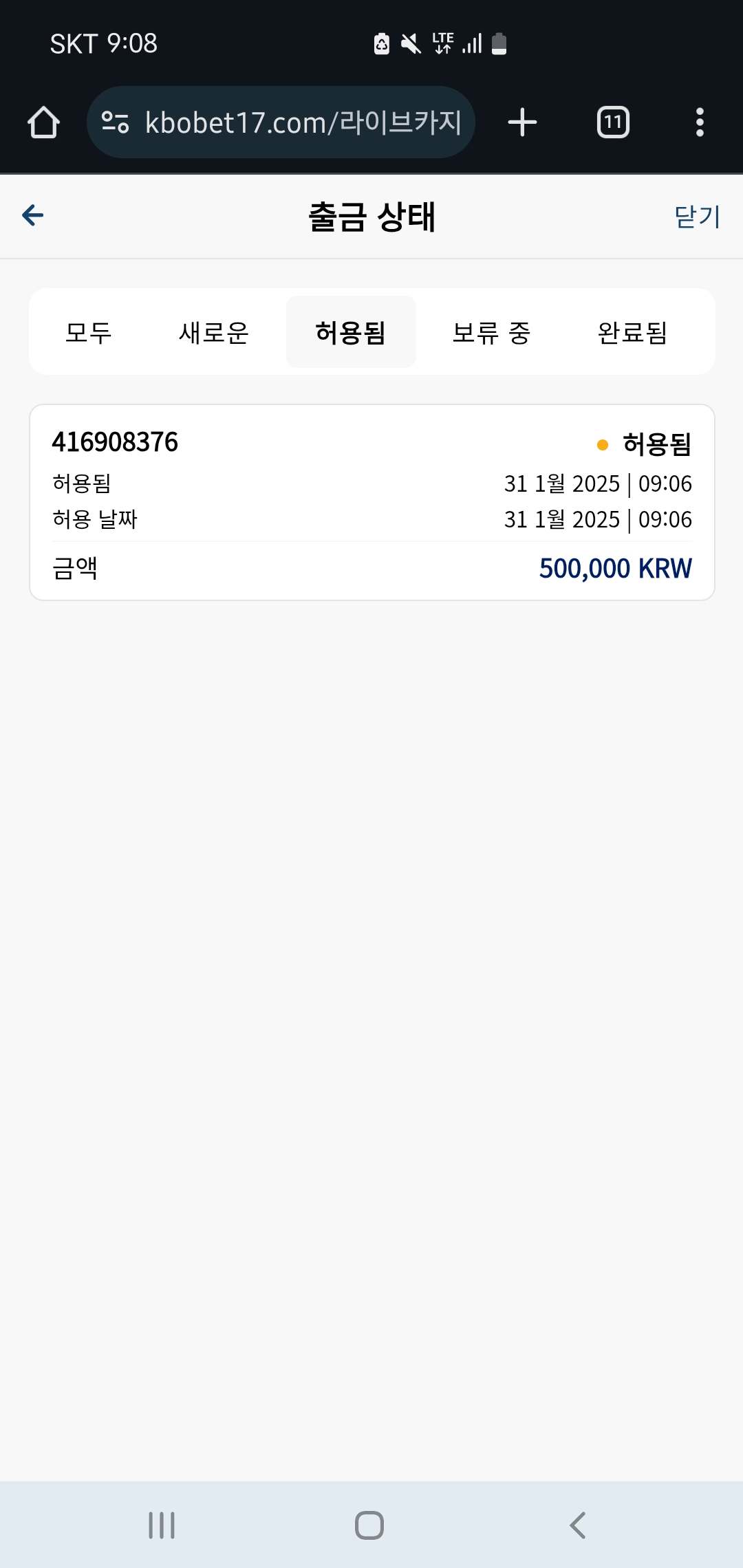The image size is (743, 1568).
Task: Open withdrawal card 416908376
Action: [372, 503]
